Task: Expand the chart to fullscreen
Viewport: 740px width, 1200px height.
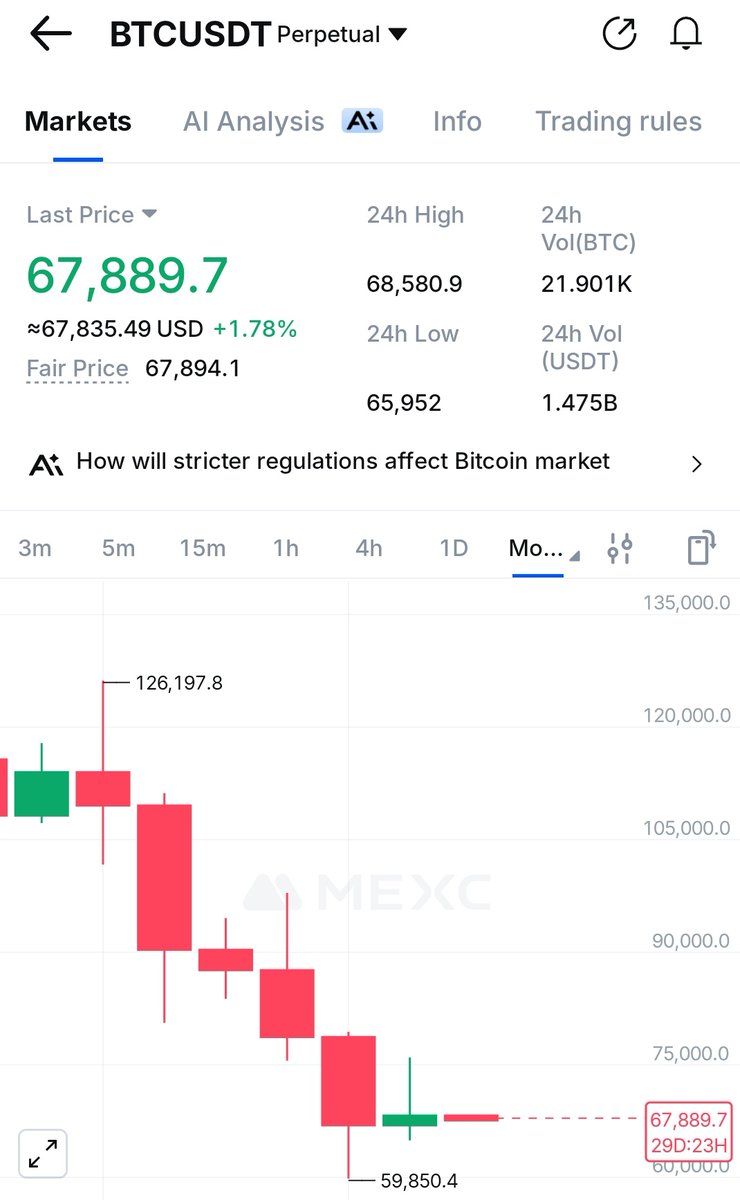Action: (x=43, y=1153)
